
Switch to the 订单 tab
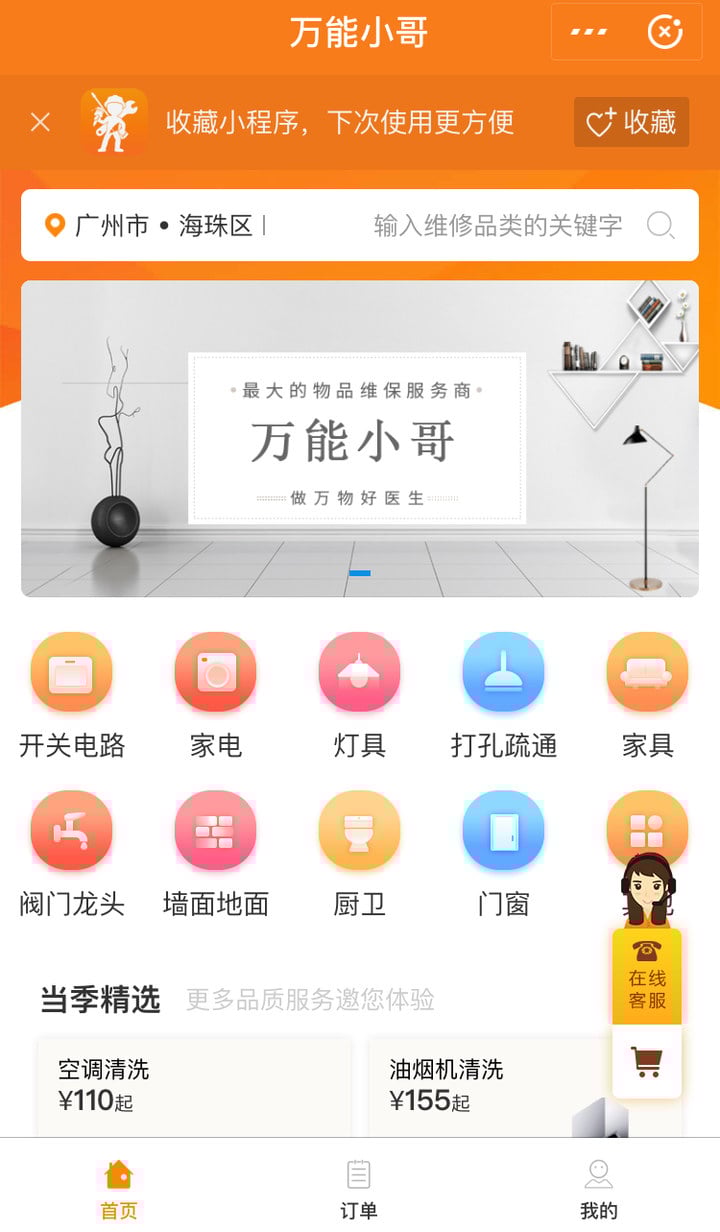[359, 1188]
